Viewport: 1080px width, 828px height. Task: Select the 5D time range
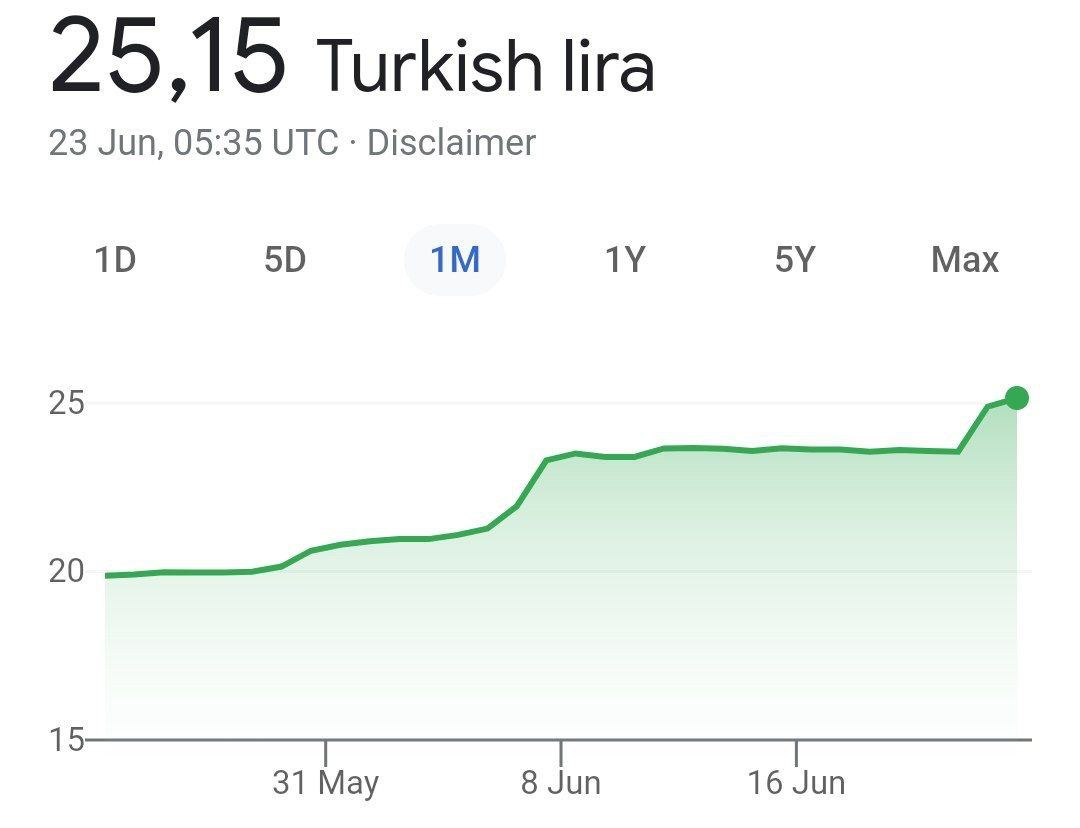[285, 260]
